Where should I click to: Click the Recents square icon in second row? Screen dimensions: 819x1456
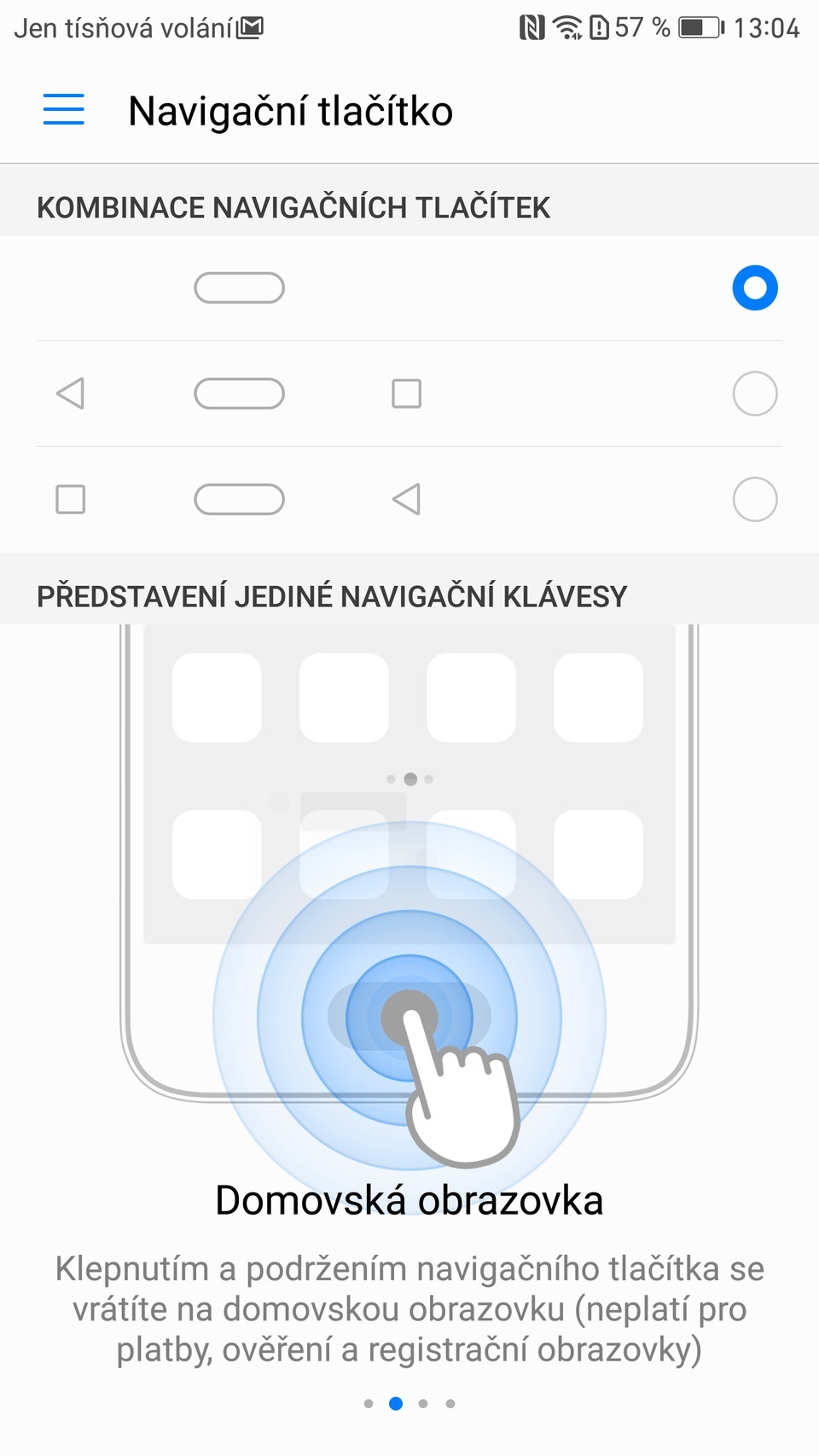[407, 393]
